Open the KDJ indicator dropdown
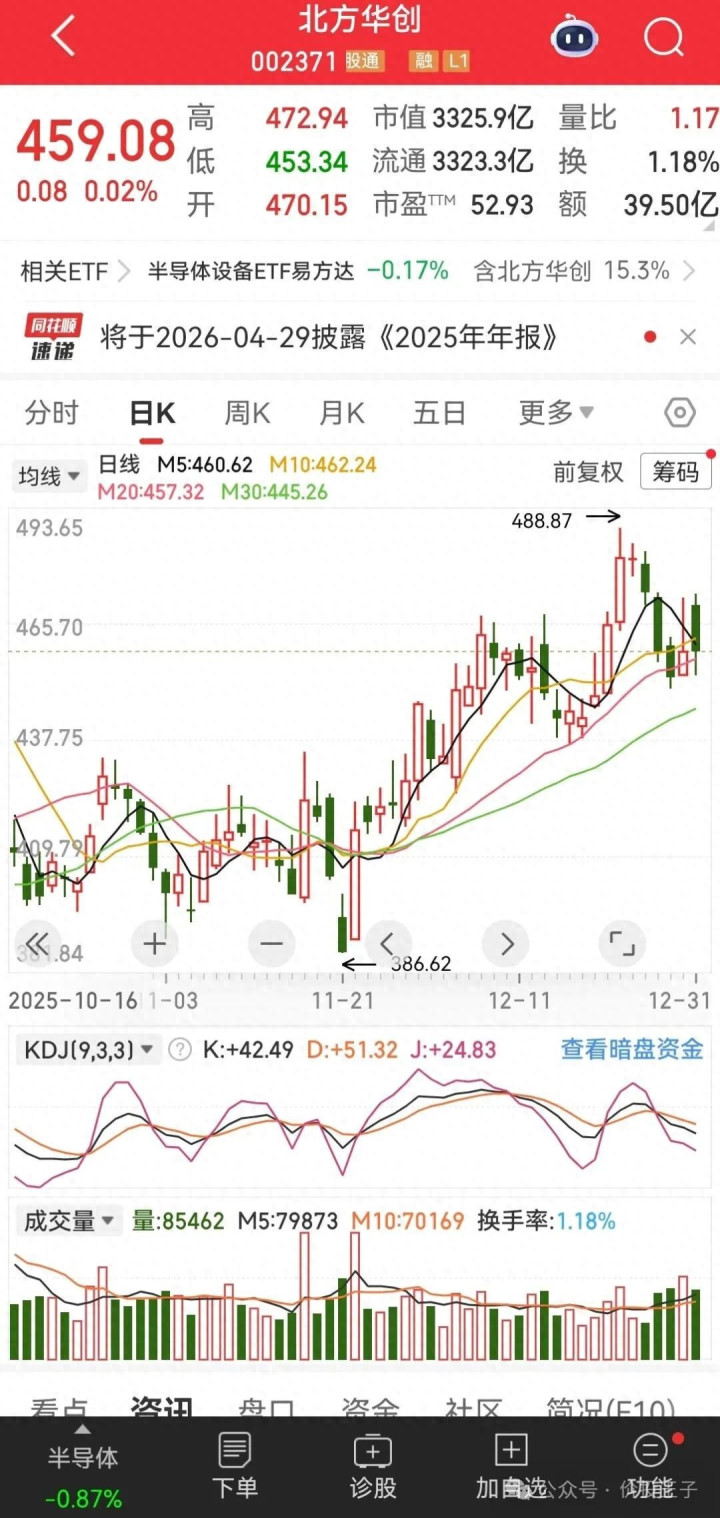The image size is (720, 1518). point(90,1050)
